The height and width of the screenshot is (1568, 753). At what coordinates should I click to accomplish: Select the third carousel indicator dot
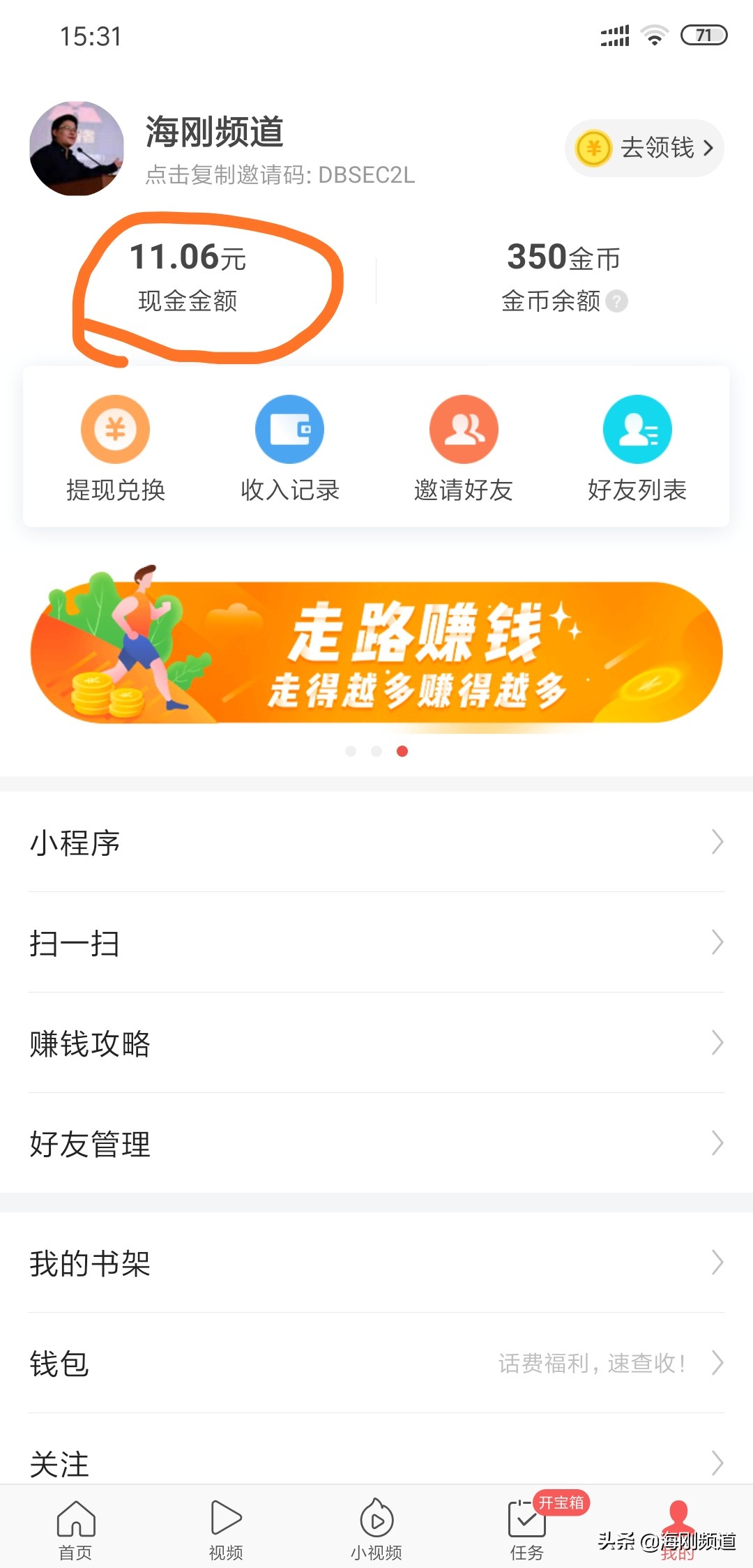pos(402,751)
